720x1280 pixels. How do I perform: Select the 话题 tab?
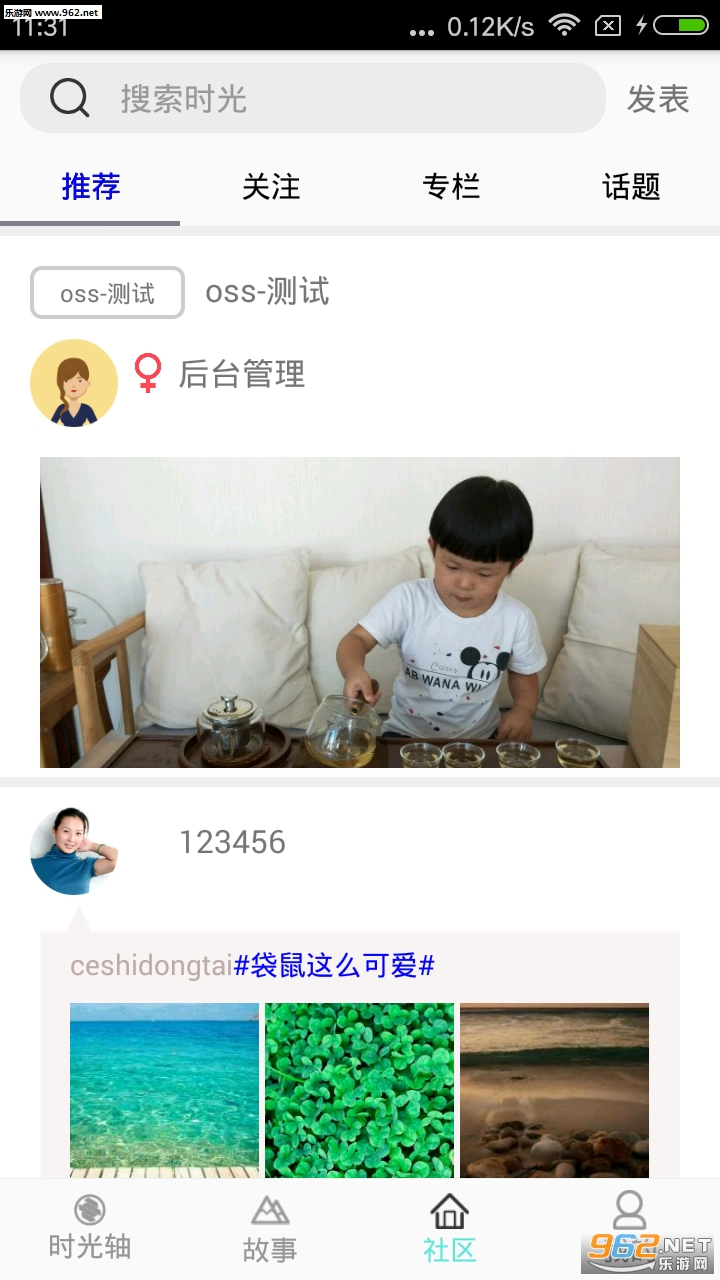coord(630,187)
